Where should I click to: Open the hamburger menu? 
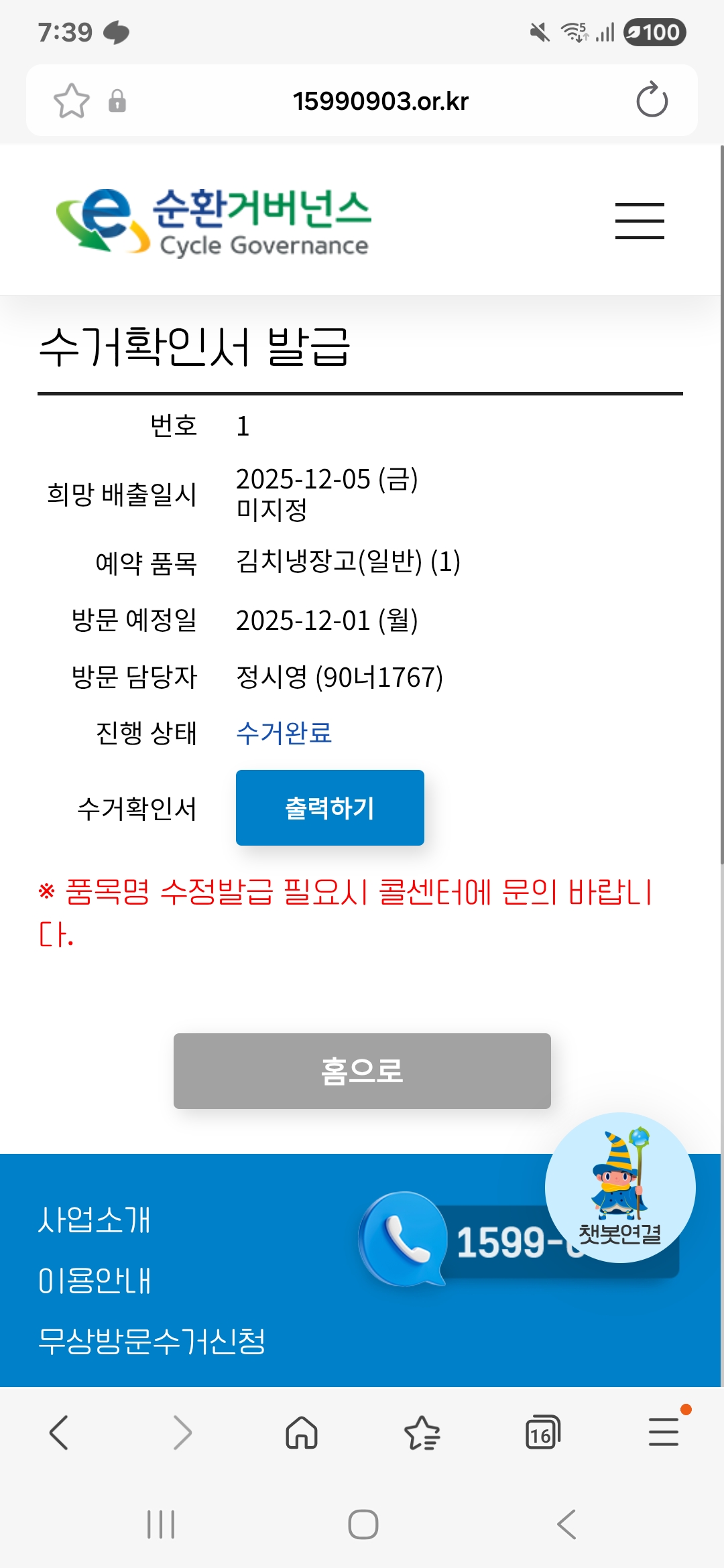(640, 221)
